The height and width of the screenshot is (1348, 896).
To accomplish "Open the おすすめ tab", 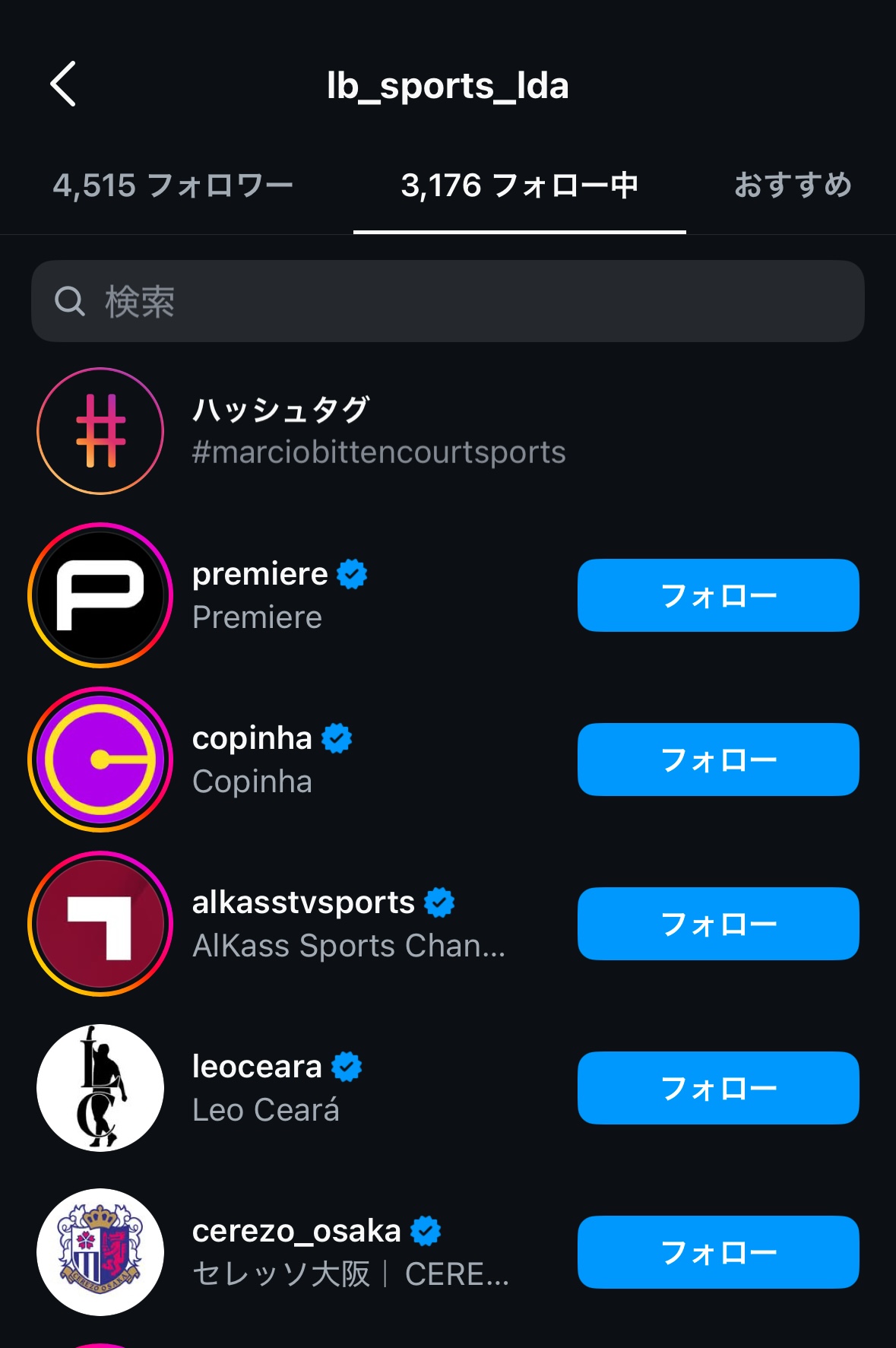I will click(792, 186).
